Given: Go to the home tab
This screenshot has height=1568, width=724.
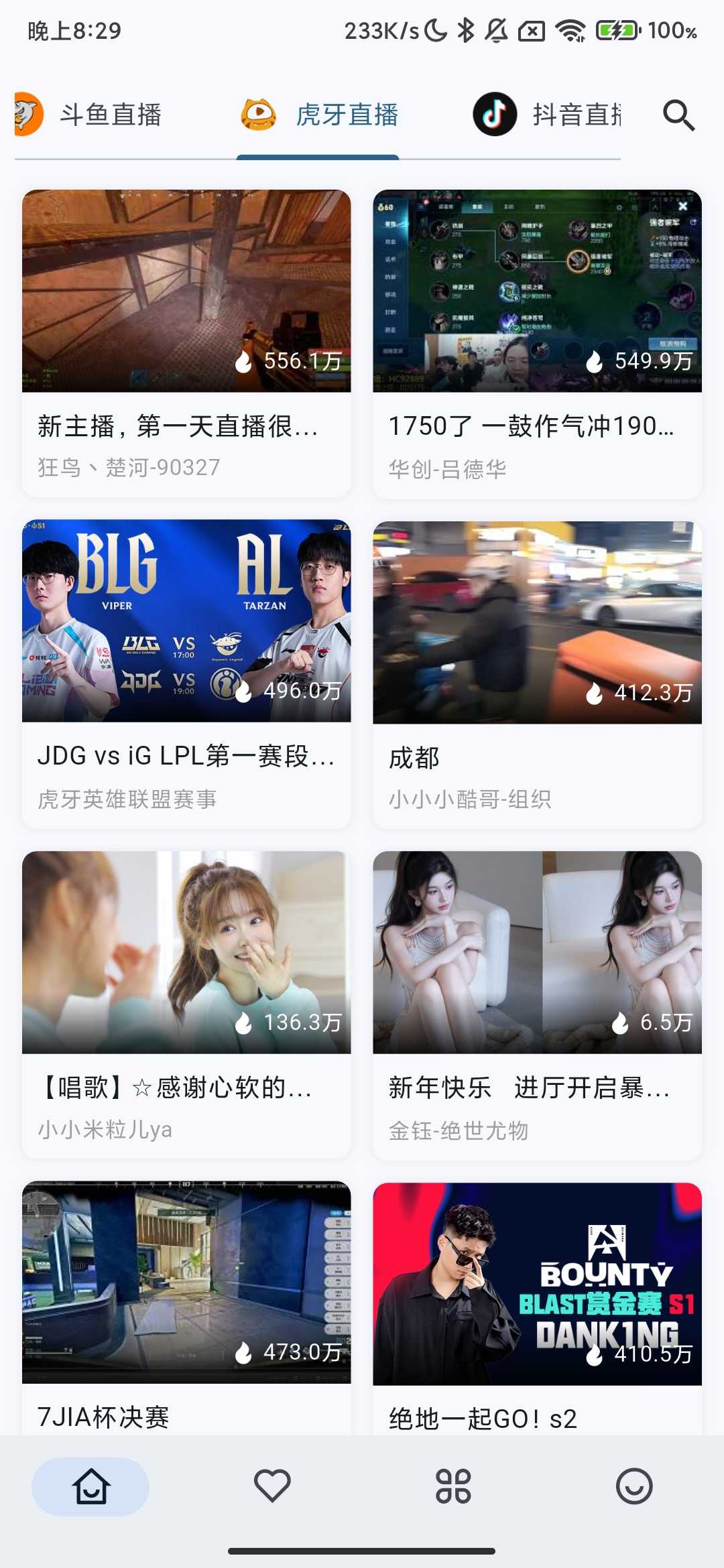Looking at the screenshot, I should click(90, 1486).
